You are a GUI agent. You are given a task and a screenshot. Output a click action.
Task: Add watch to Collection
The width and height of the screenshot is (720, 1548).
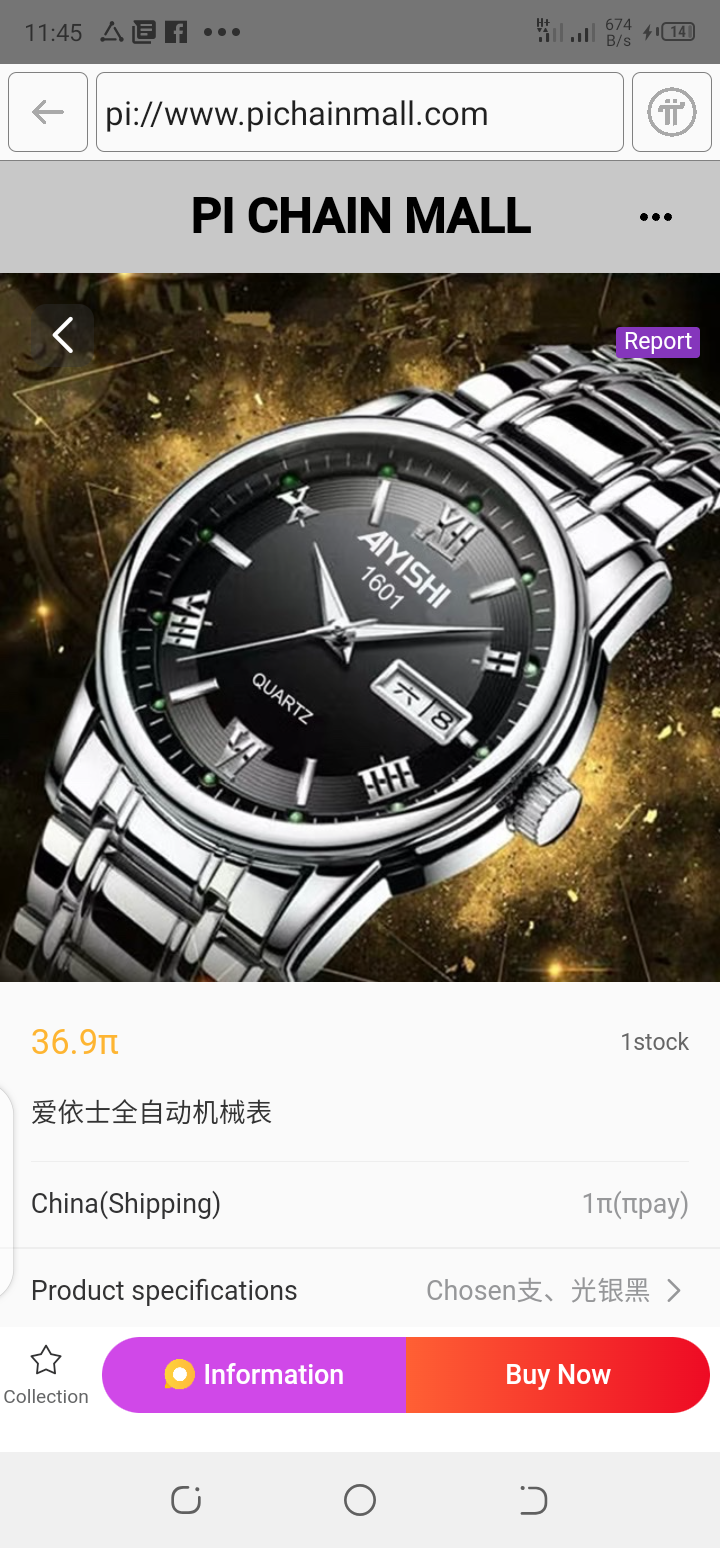[x=46, y=1375]
